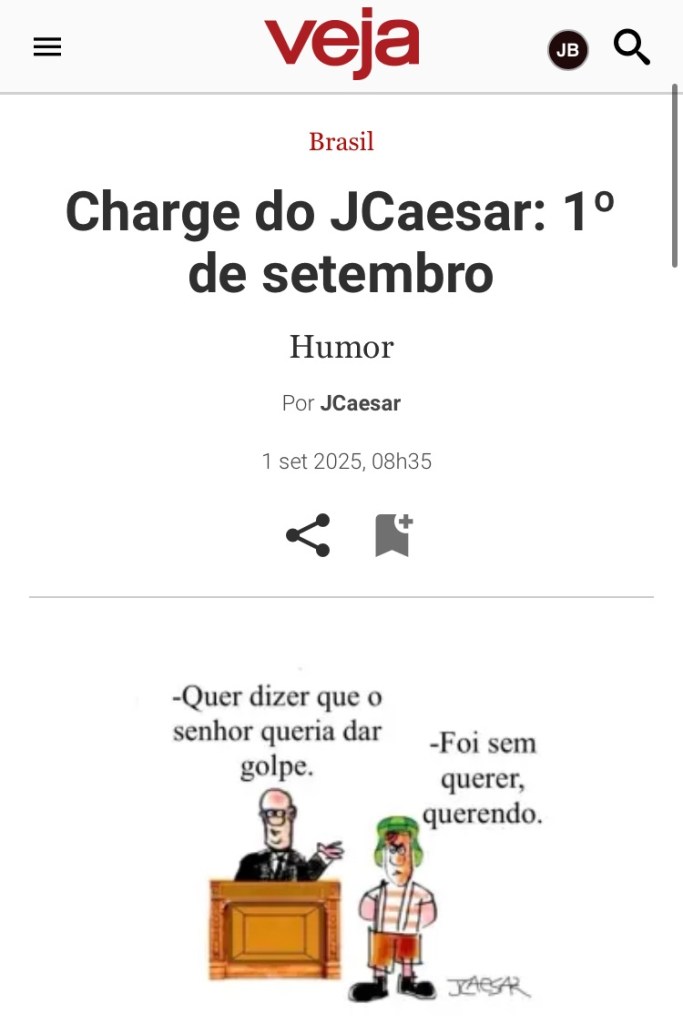Save this article with the bookmark icon
683x1024 pixels.
[393, 535]
